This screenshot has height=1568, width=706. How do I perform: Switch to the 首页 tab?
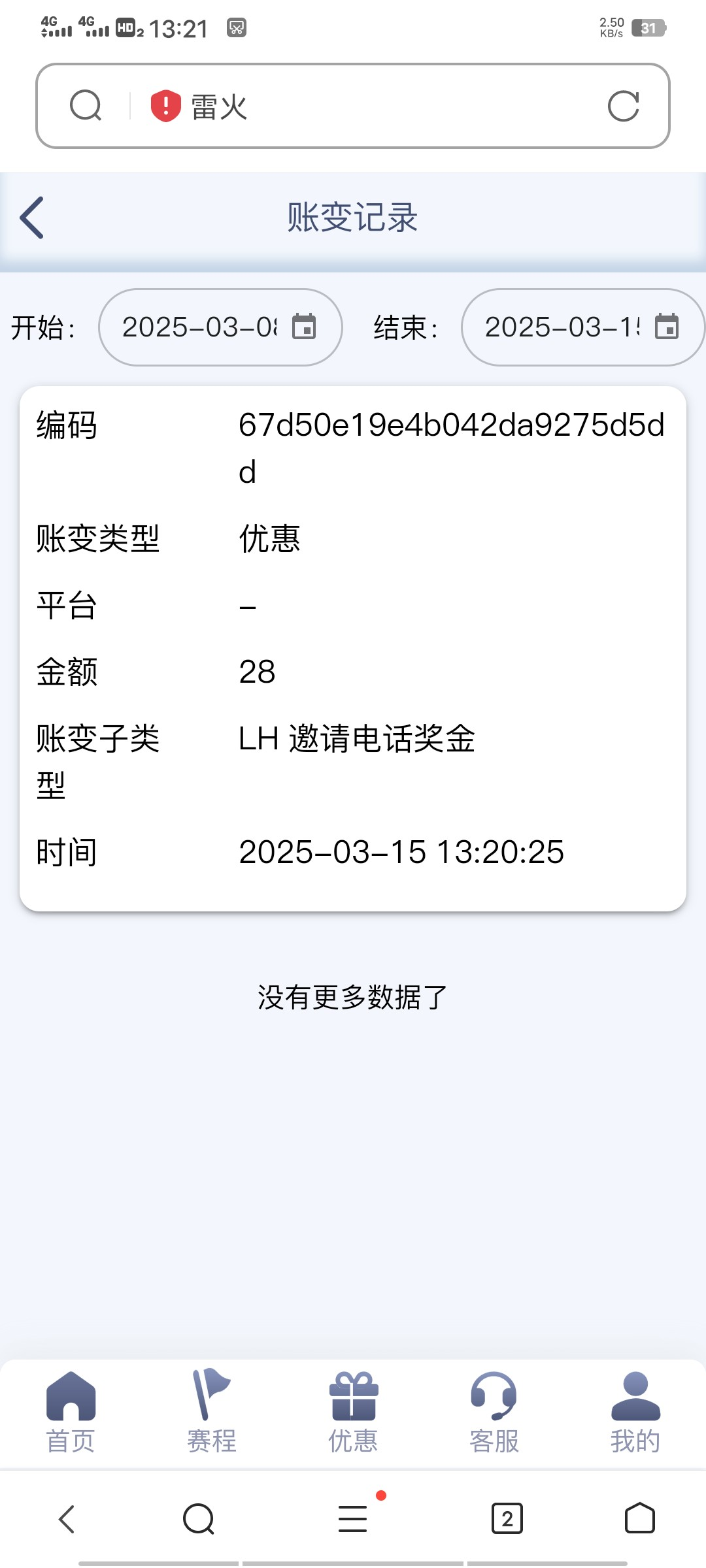click(71, 1413)
